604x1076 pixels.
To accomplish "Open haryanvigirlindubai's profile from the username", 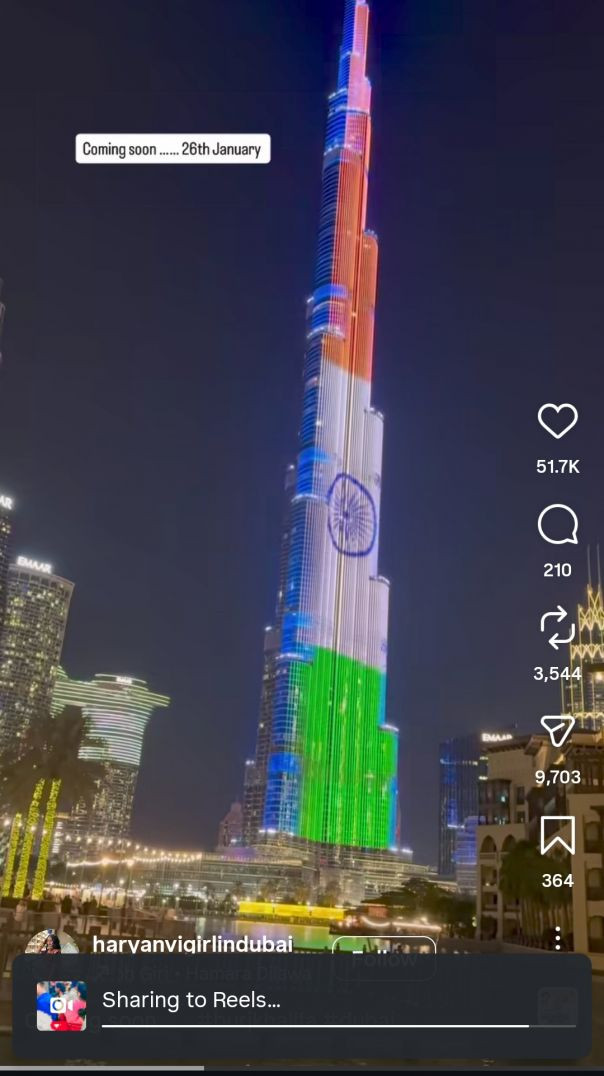I will (x=192, y=944).
